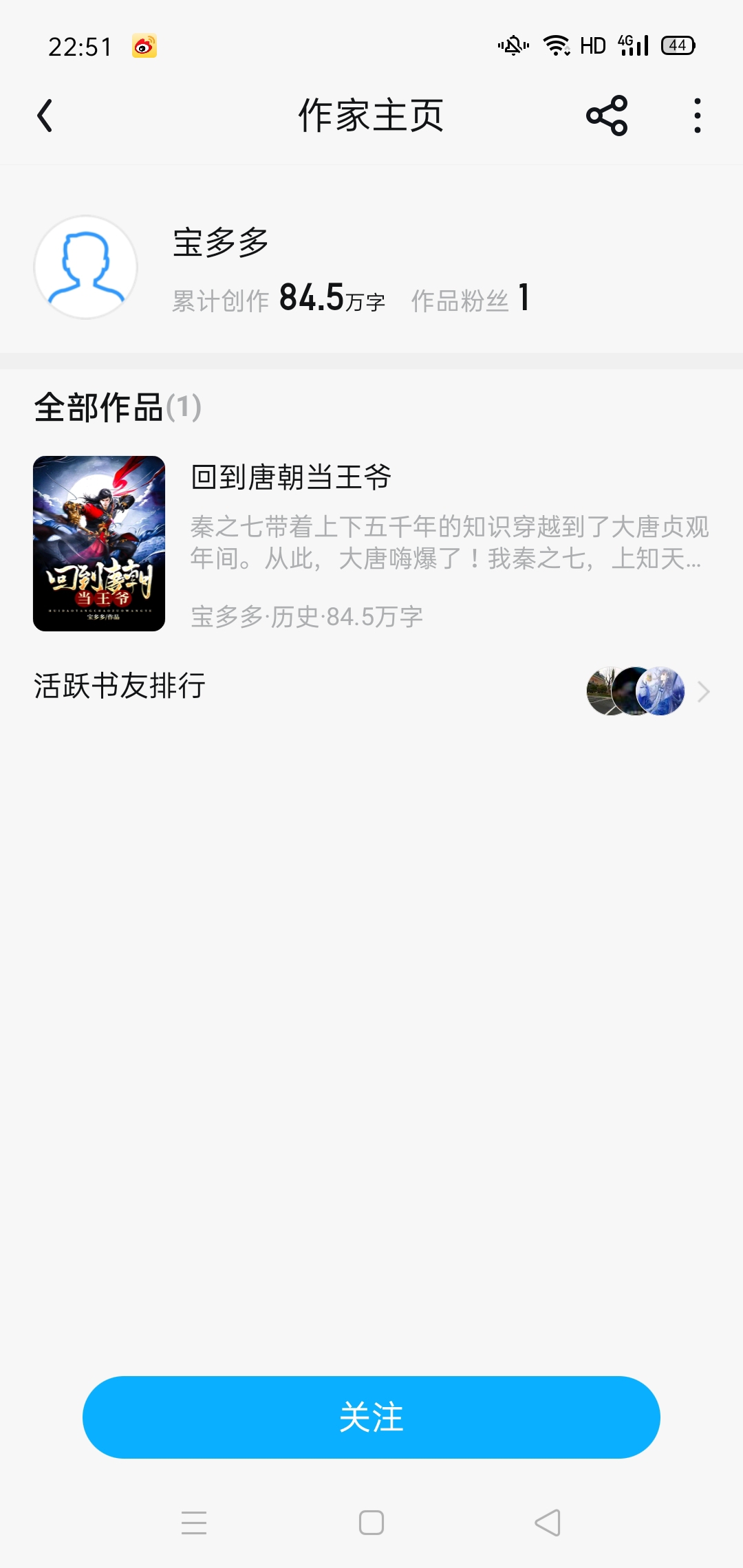Follow the author with 关注 button
This screenshot has width=743, height=1568.
[371, 1417]
